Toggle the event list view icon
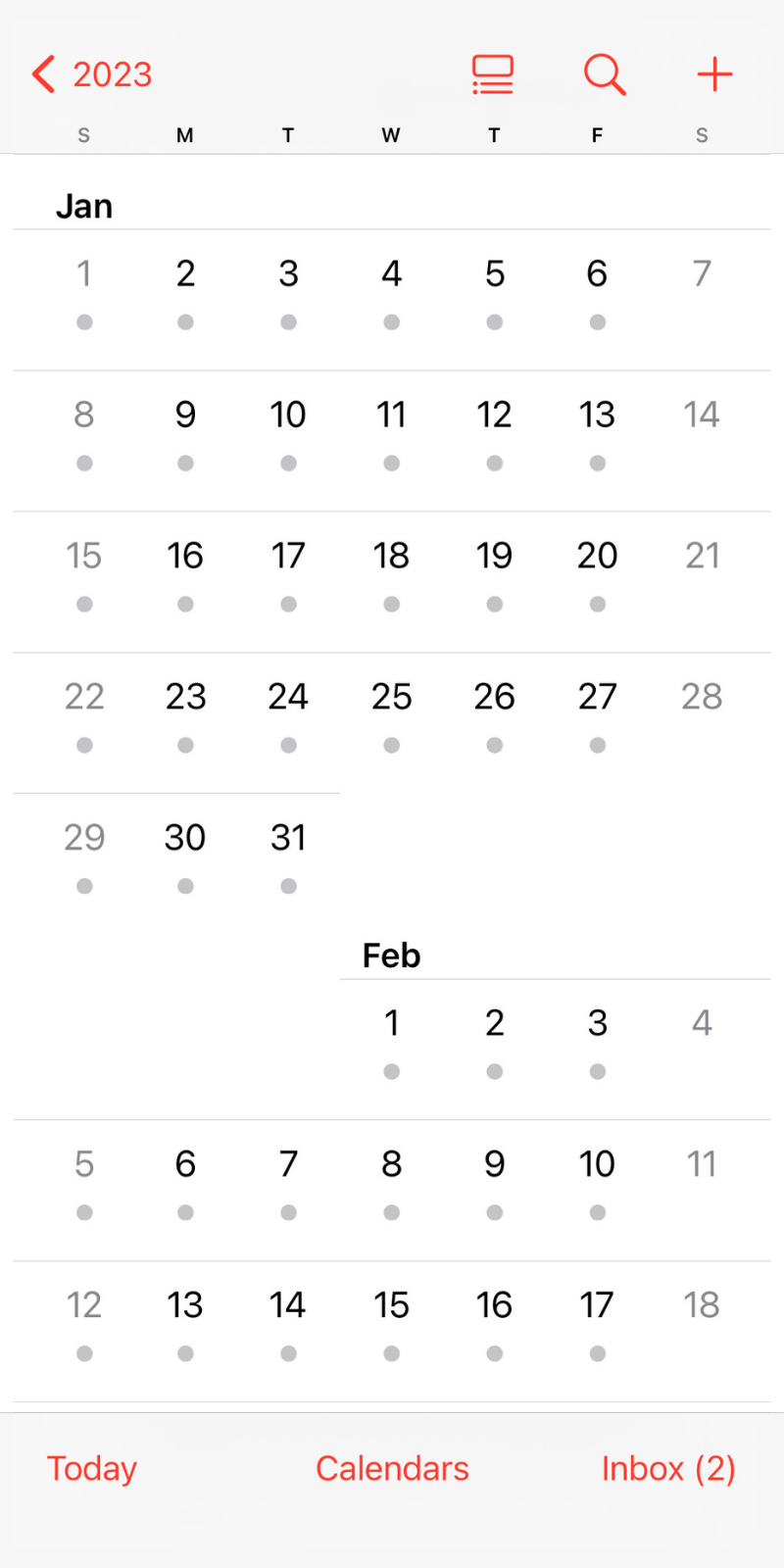784x1568 pixels. [493, 74]
